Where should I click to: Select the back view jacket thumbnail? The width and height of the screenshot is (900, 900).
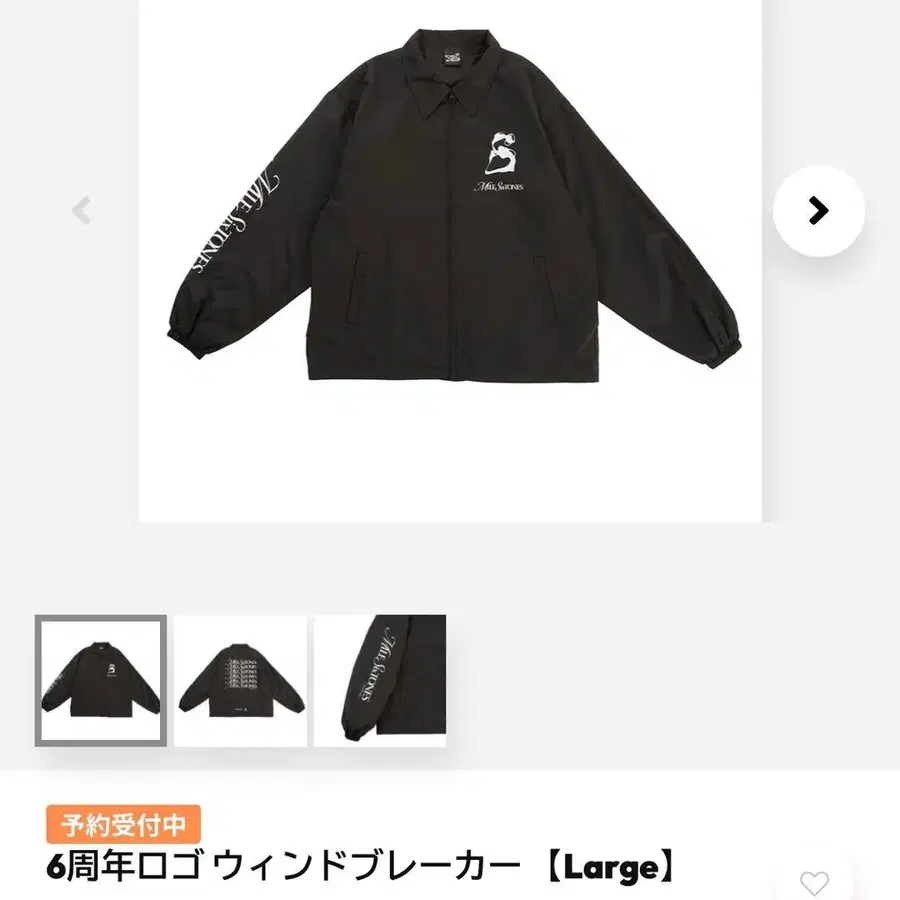(x=240, y=681)
